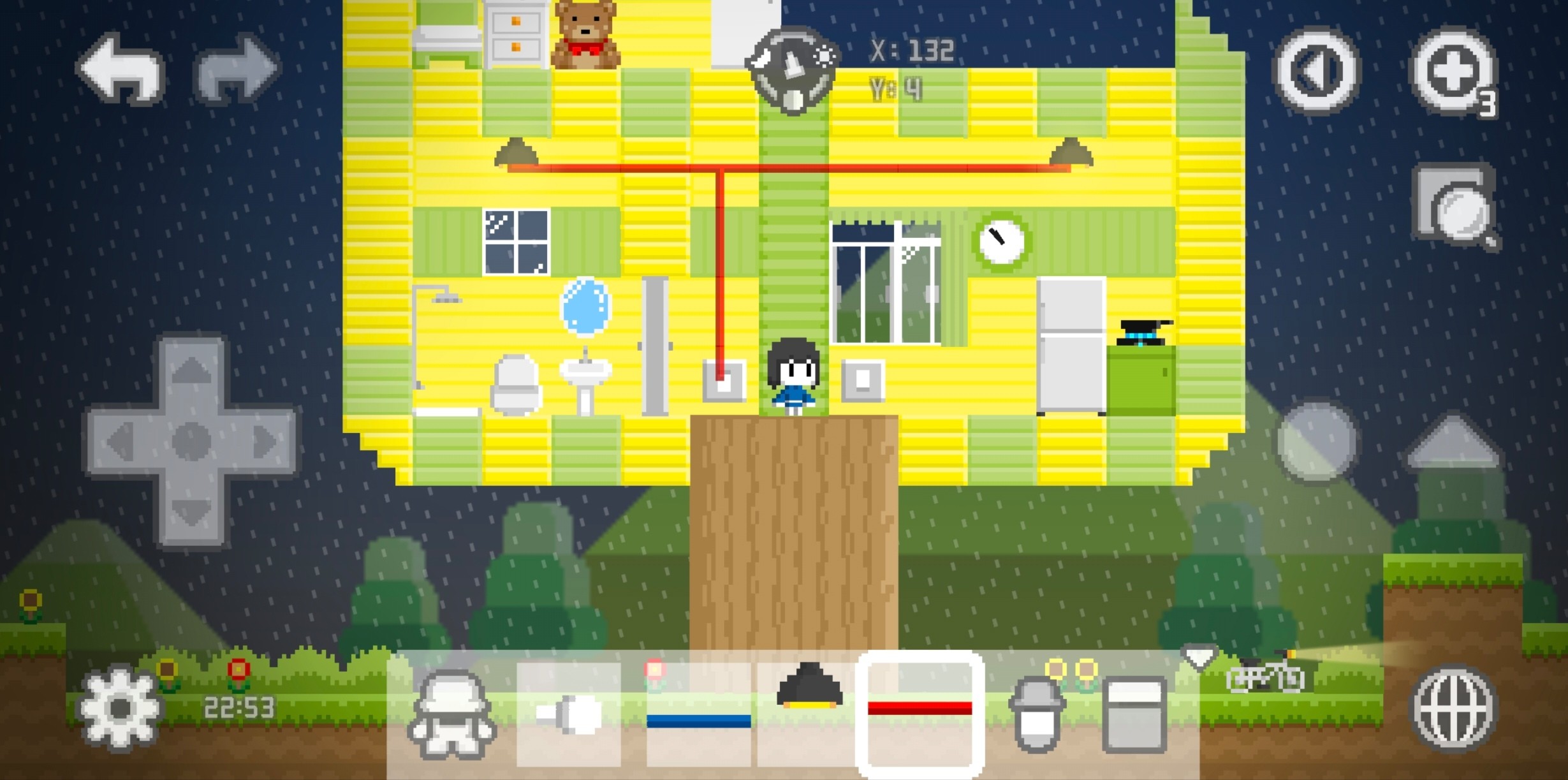Tap the rewind time button
1568x780 pixels.
tap(1316, 70)
